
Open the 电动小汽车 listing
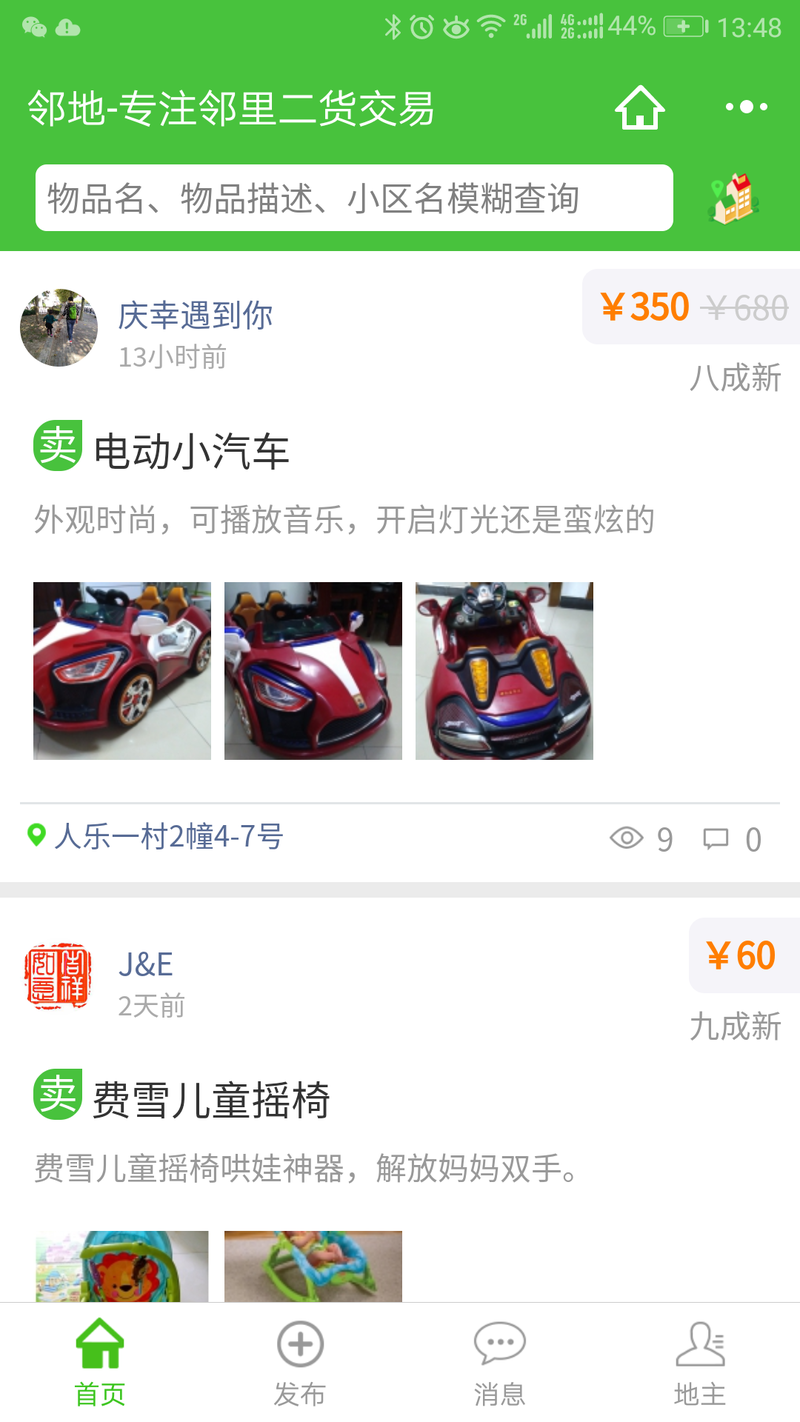click(x=191, y=452)
